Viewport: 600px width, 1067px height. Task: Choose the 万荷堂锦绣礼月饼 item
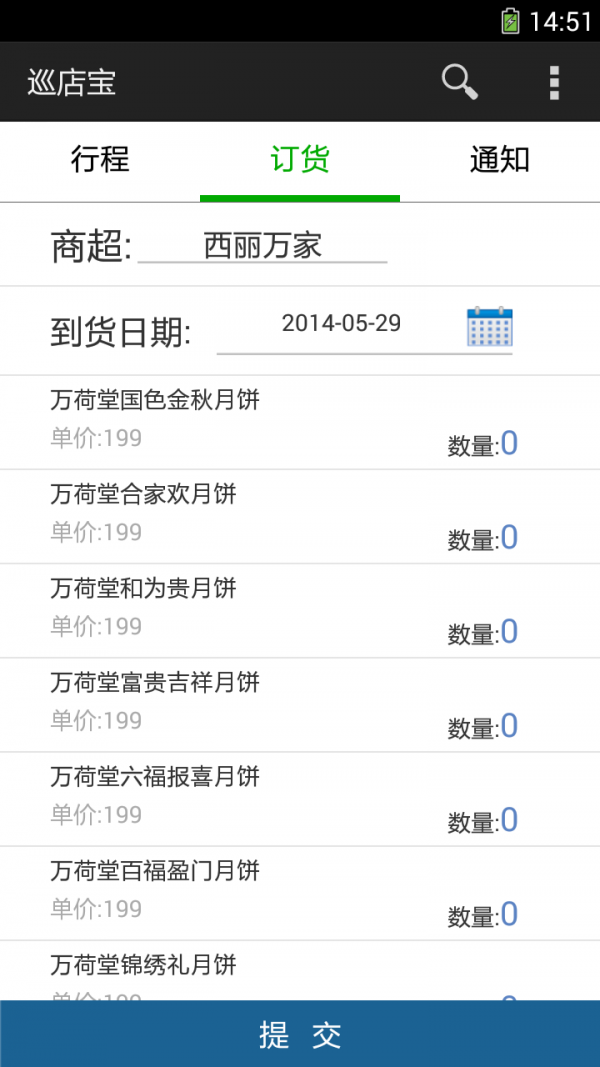click(300, 971)
